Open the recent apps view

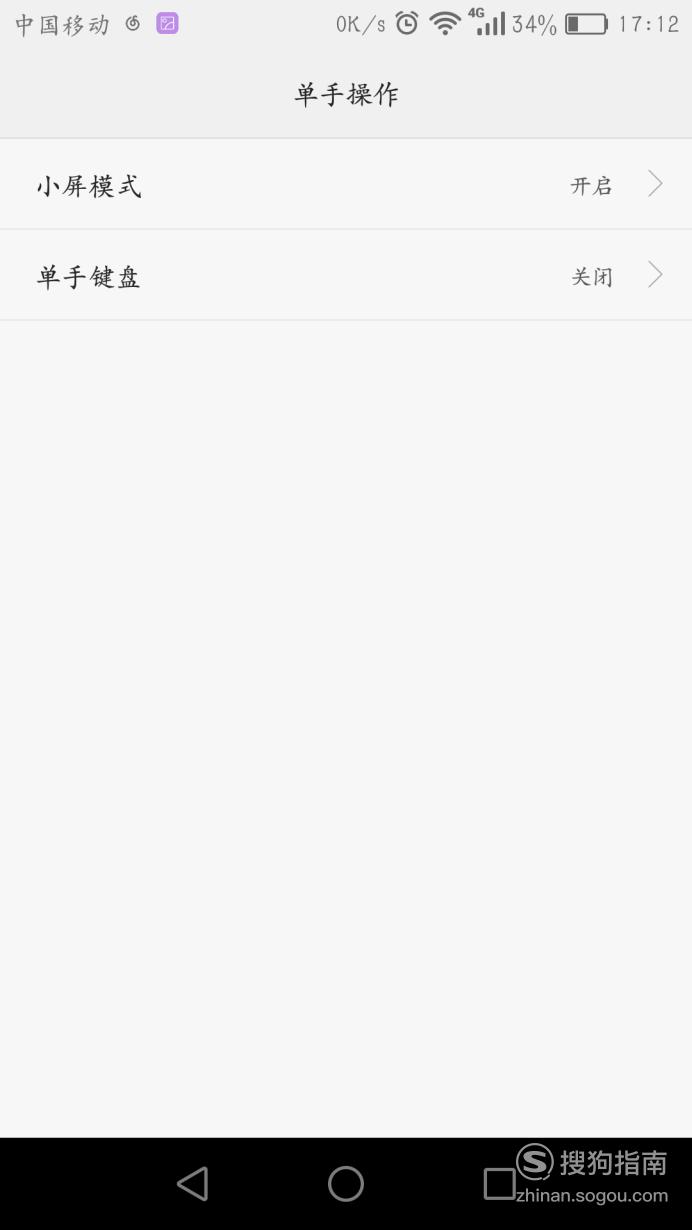tap(499, 1184)
